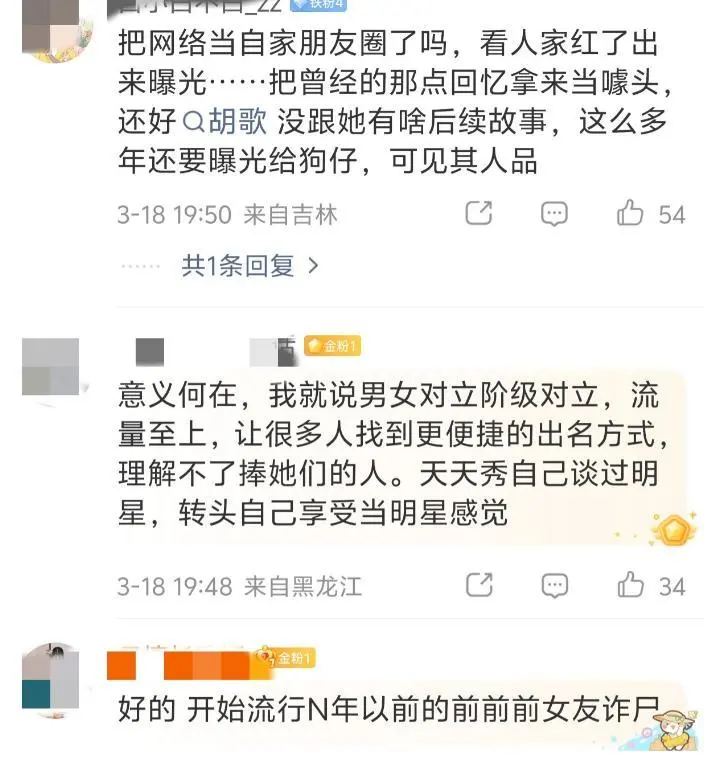The image size is (704, 766).
Task: Like the comment posted from 黑龙江
Action: pyautogui.click(x=631, y=585)
